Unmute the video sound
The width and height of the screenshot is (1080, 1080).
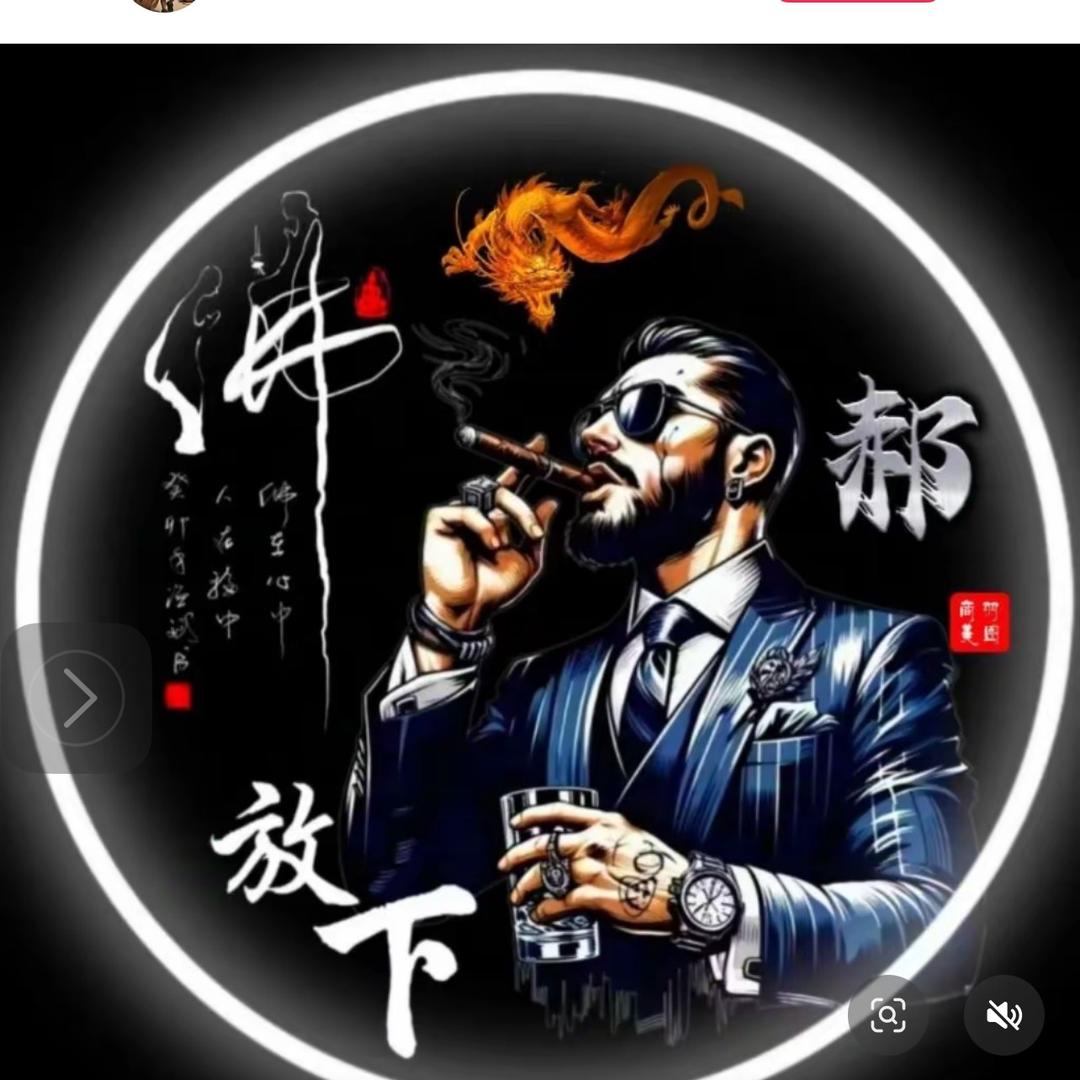[1003, 1016]
